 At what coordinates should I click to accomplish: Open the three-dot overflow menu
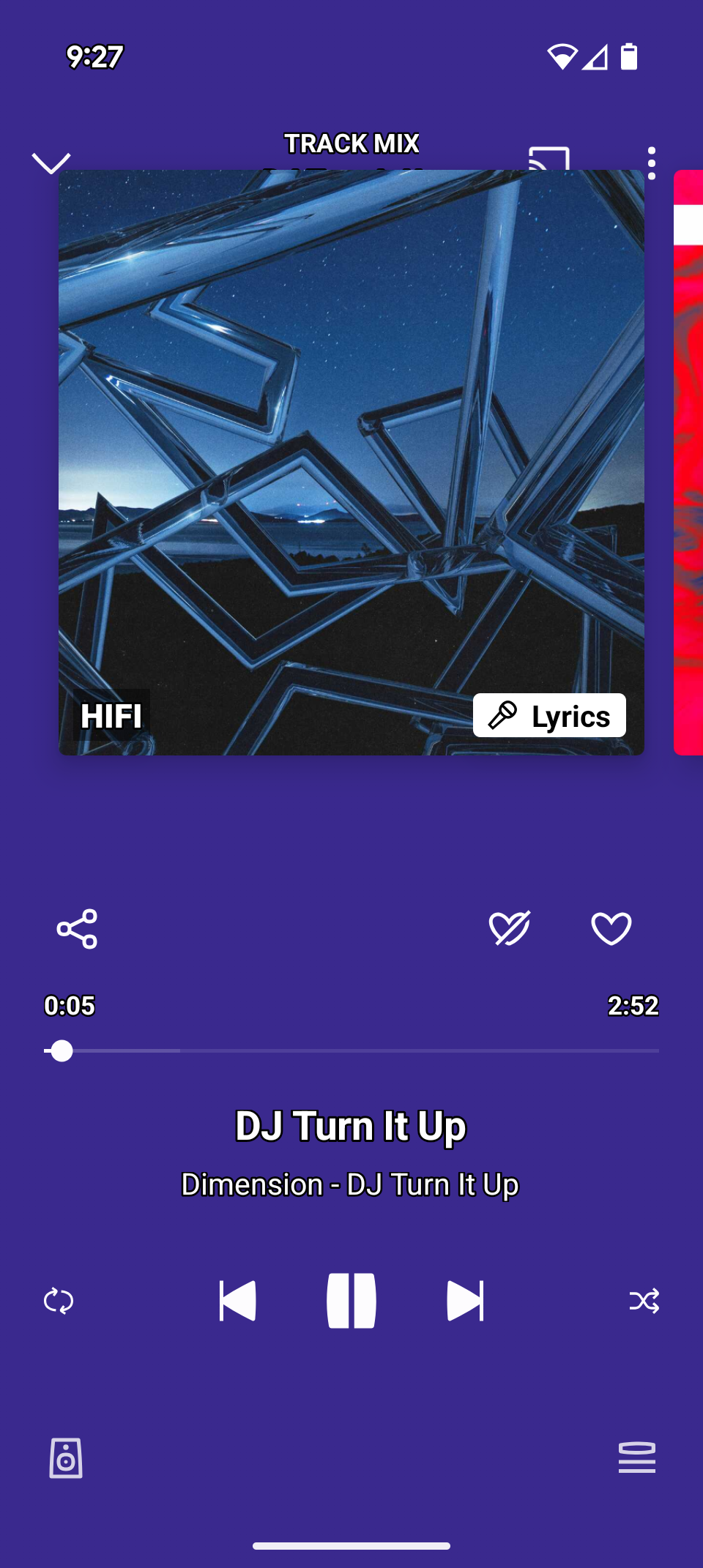coord(651,163)
